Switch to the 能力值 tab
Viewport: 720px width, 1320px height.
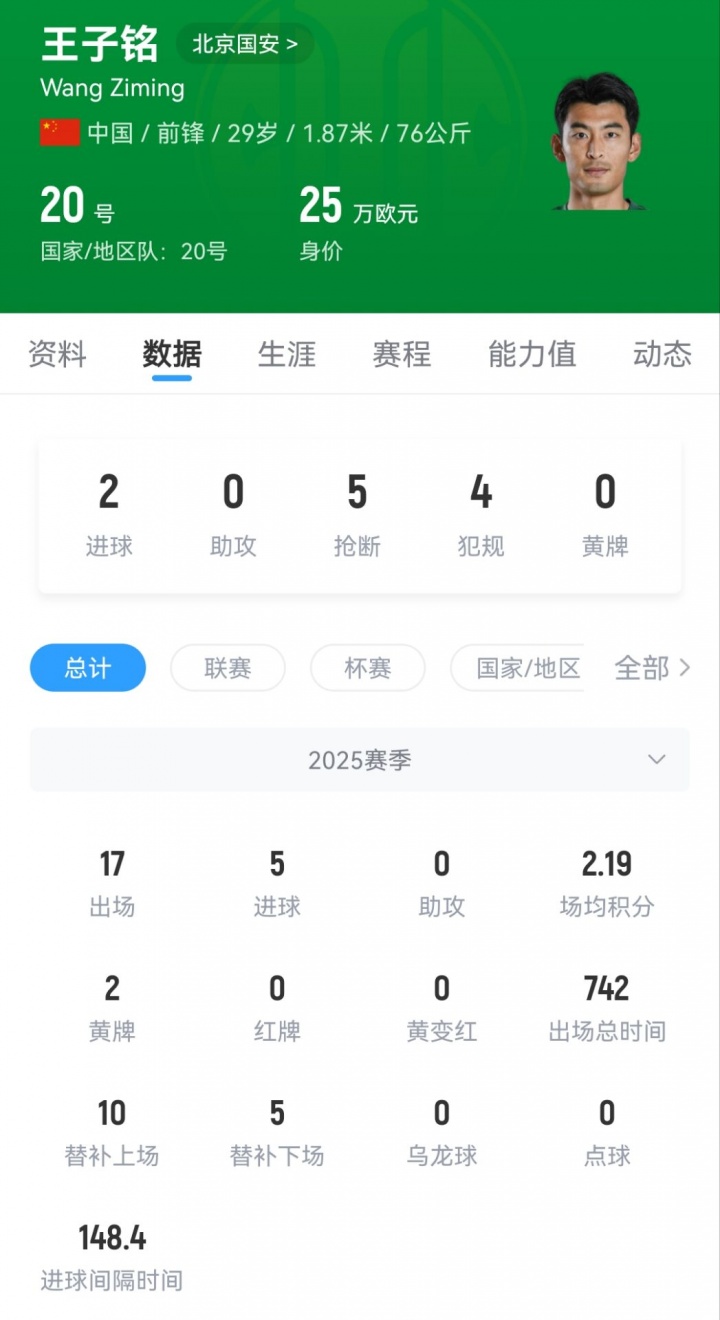pyautogui.click(x=532, y=354)
